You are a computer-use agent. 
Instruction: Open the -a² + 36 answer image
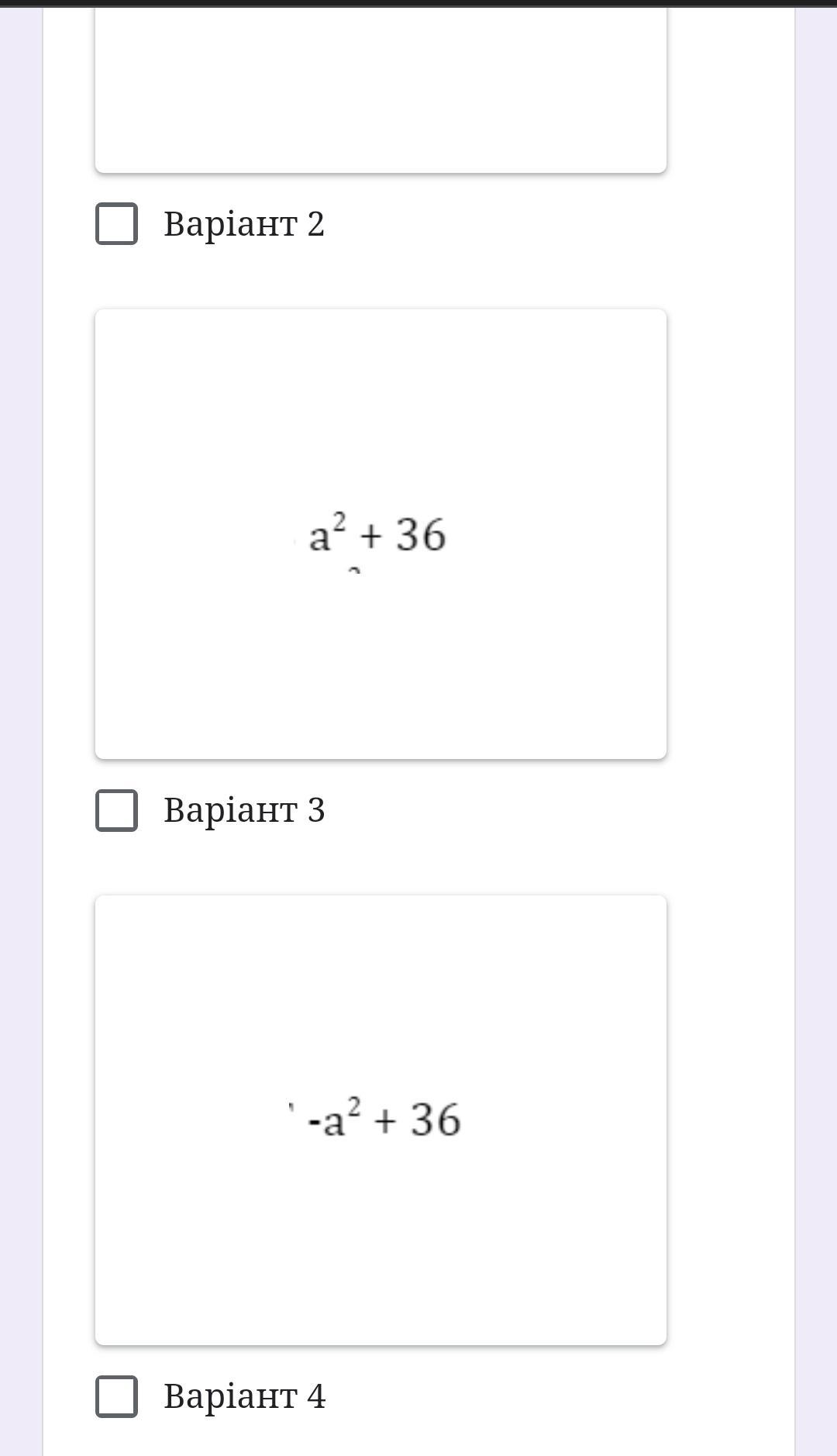coord(381,1120)
